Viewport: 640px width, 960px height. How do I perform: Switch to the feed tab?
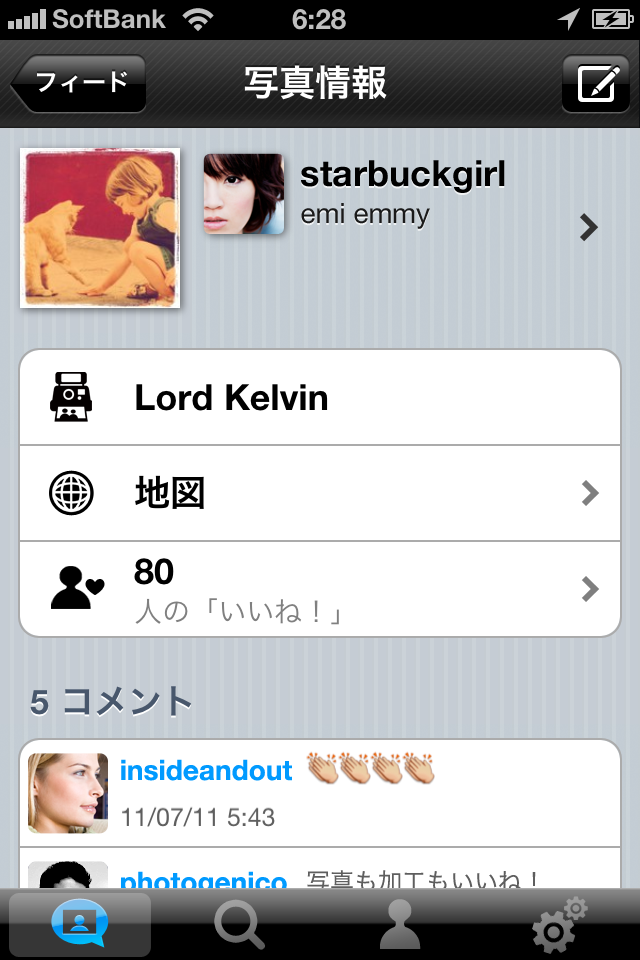pos(80,925)
